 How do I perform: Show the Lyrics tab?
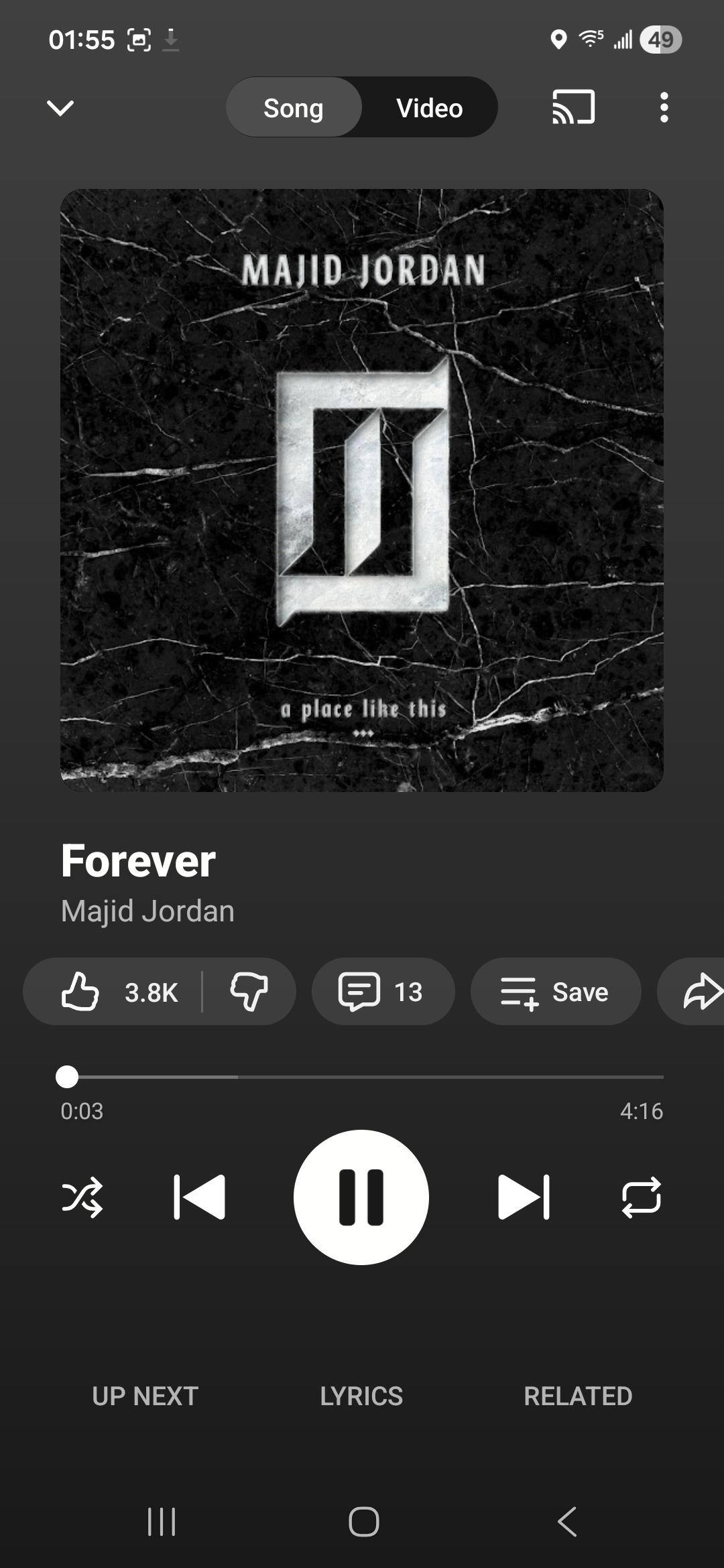click(361, 1396)
